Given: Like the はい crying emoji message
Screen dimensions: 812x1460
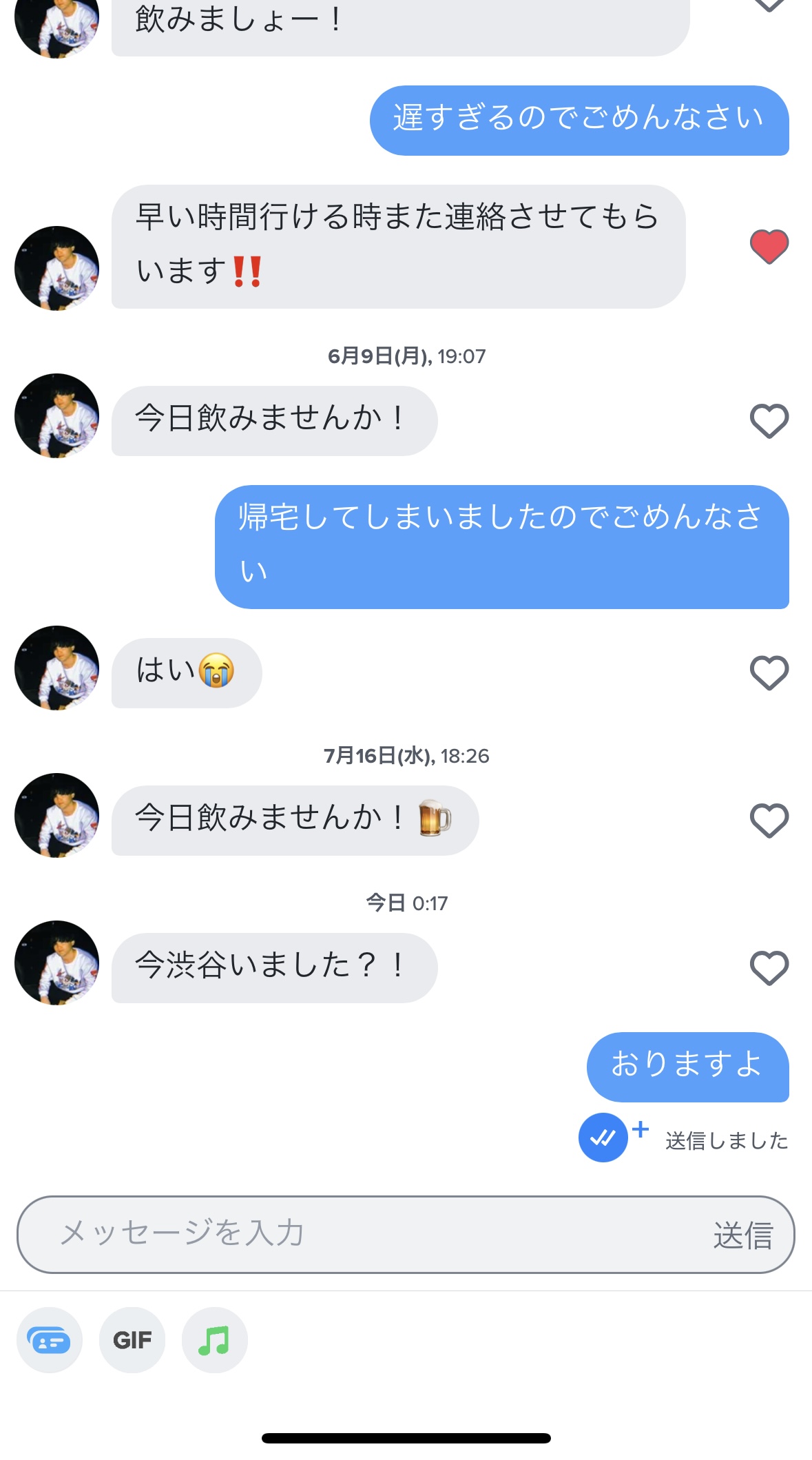Looking at the screenshot, I should [769, 672].
